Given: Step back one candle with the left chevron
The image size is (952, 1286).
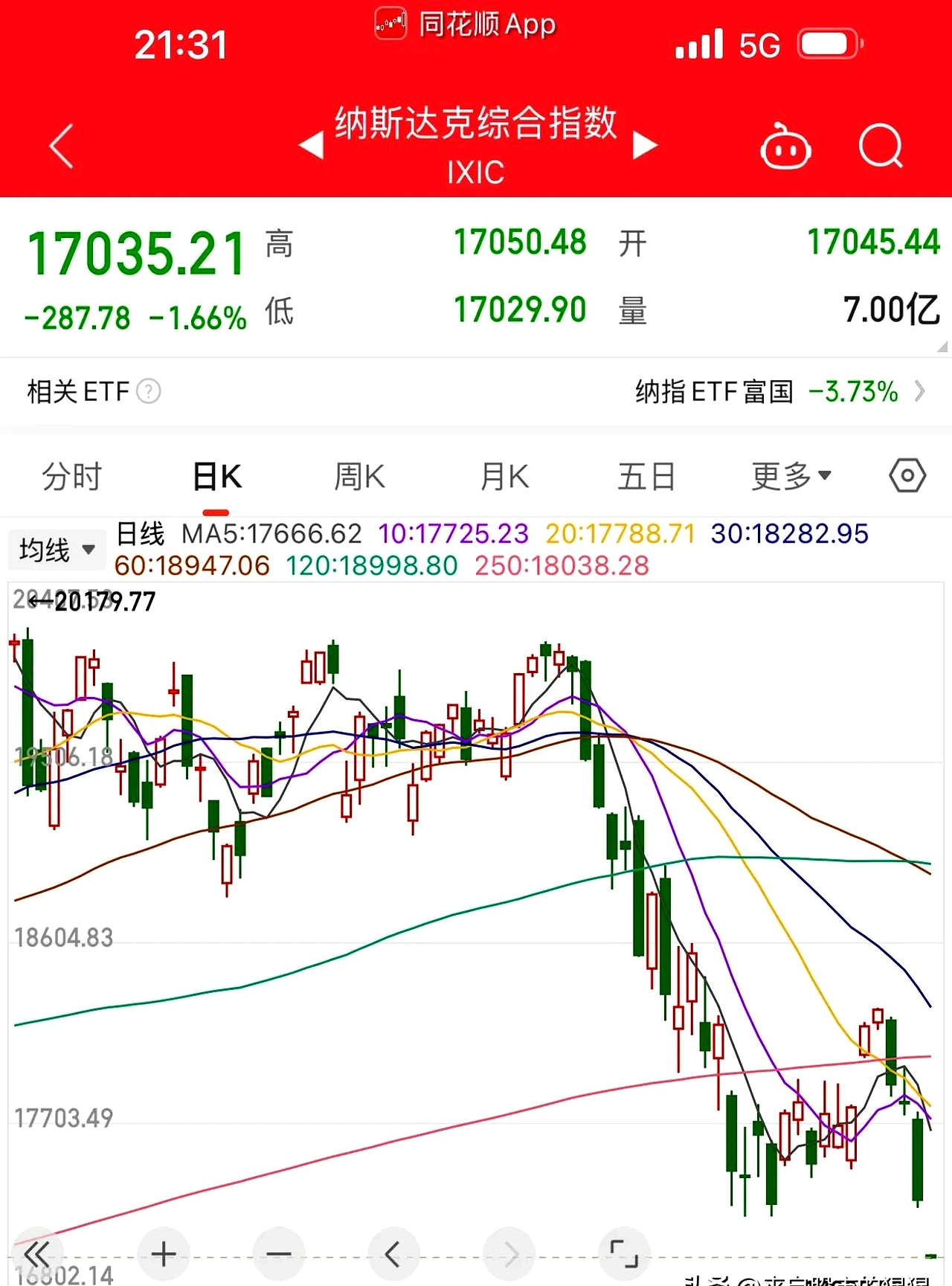Looking at the screenshot, I should point(393,1253).
